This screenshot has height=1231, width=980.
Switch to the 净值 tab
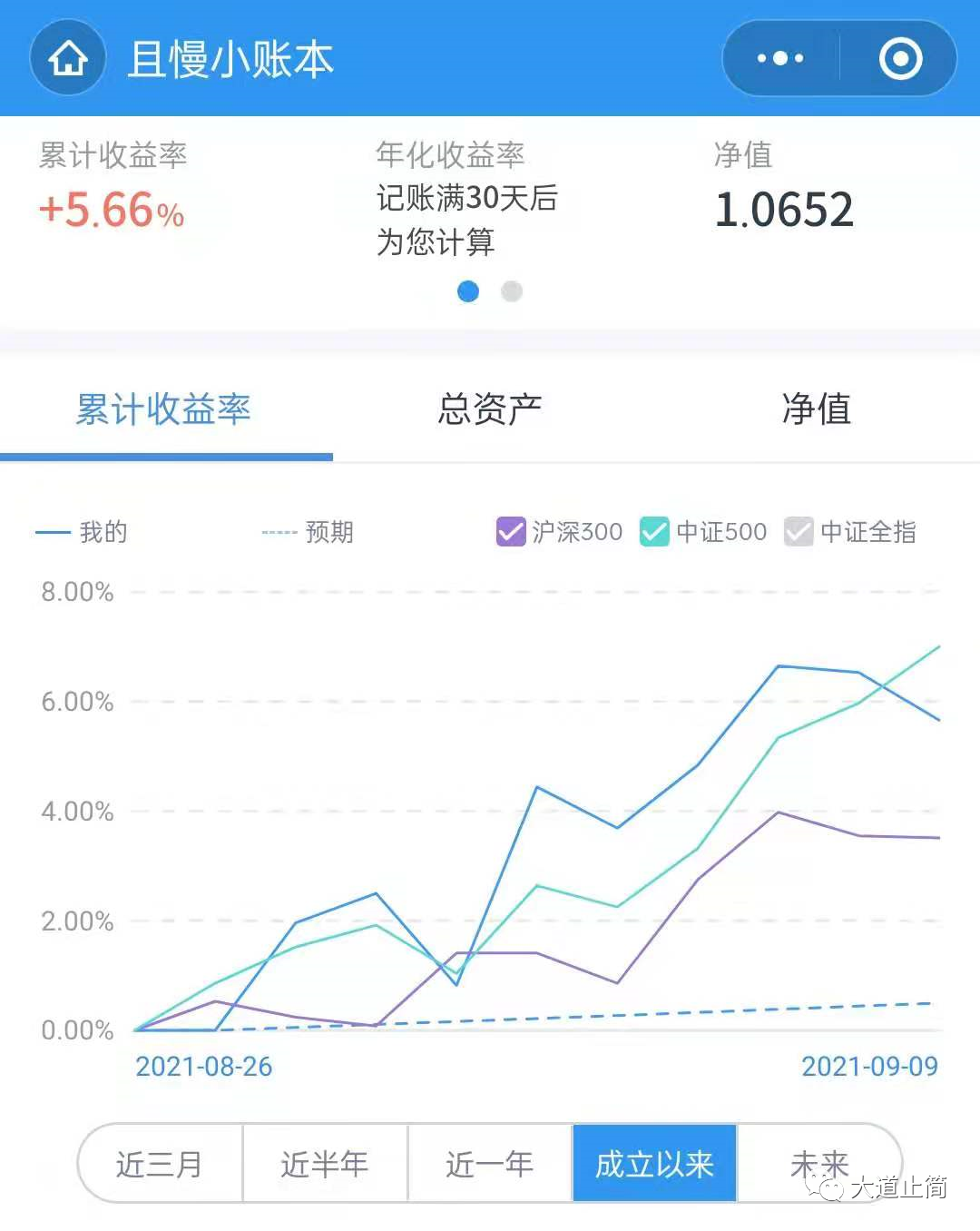tap(816, 409)
